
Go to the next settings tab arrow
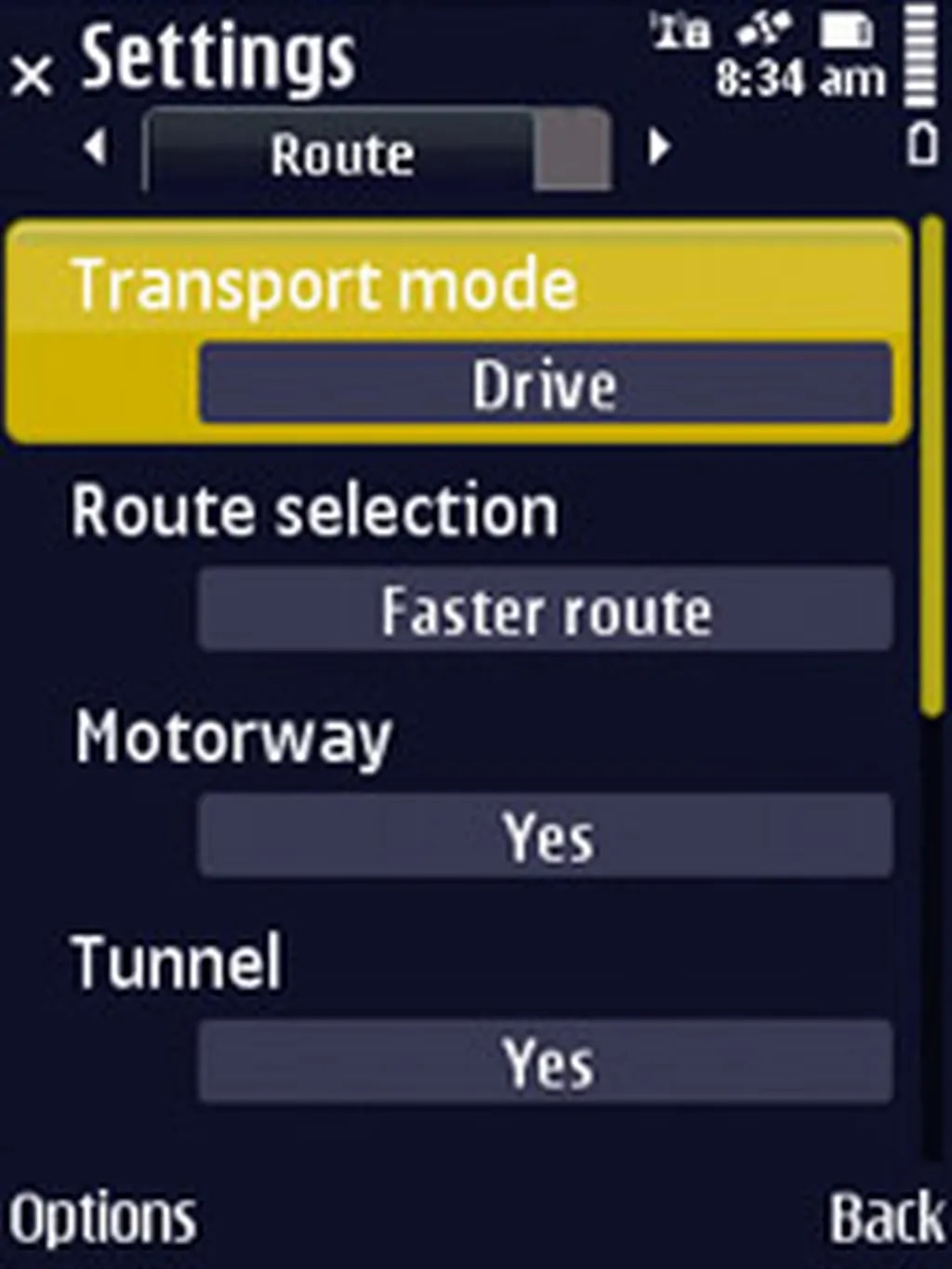[658, 147]
